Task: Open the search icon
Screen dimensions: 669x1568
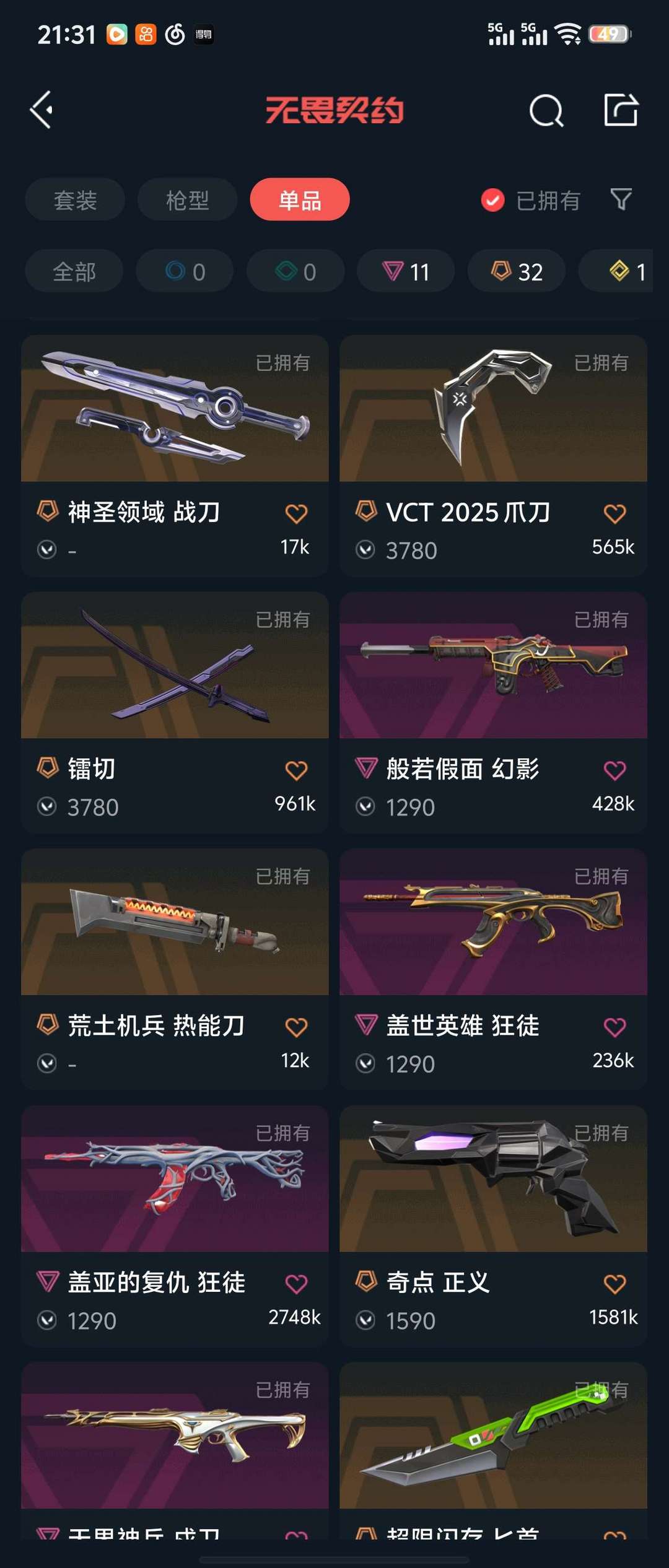Action: tap(546, 111)
